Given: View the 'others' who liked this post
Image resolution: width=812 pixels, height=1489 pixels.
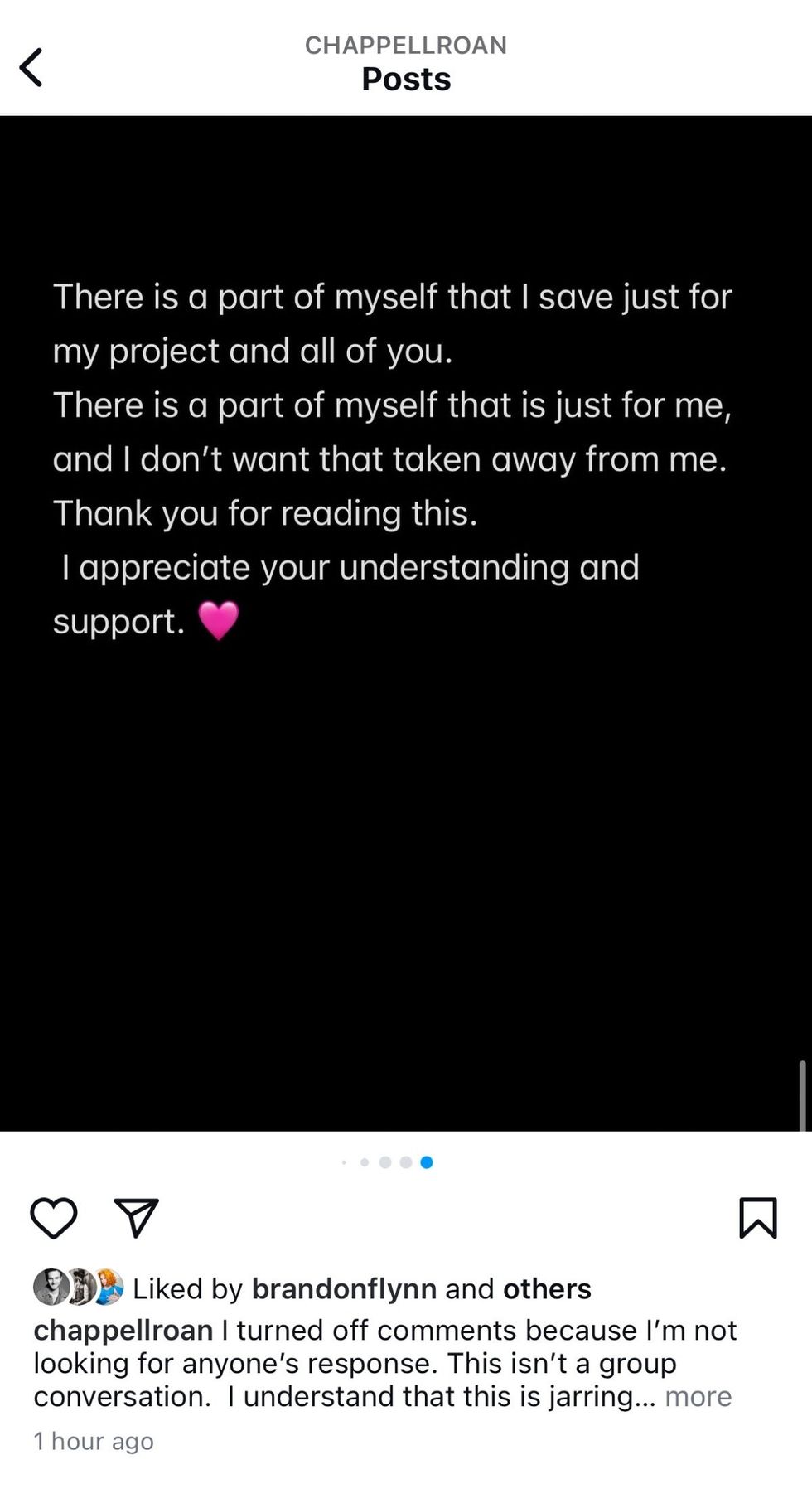Looking at the screenshot, I should click(x=547, y=1289).
